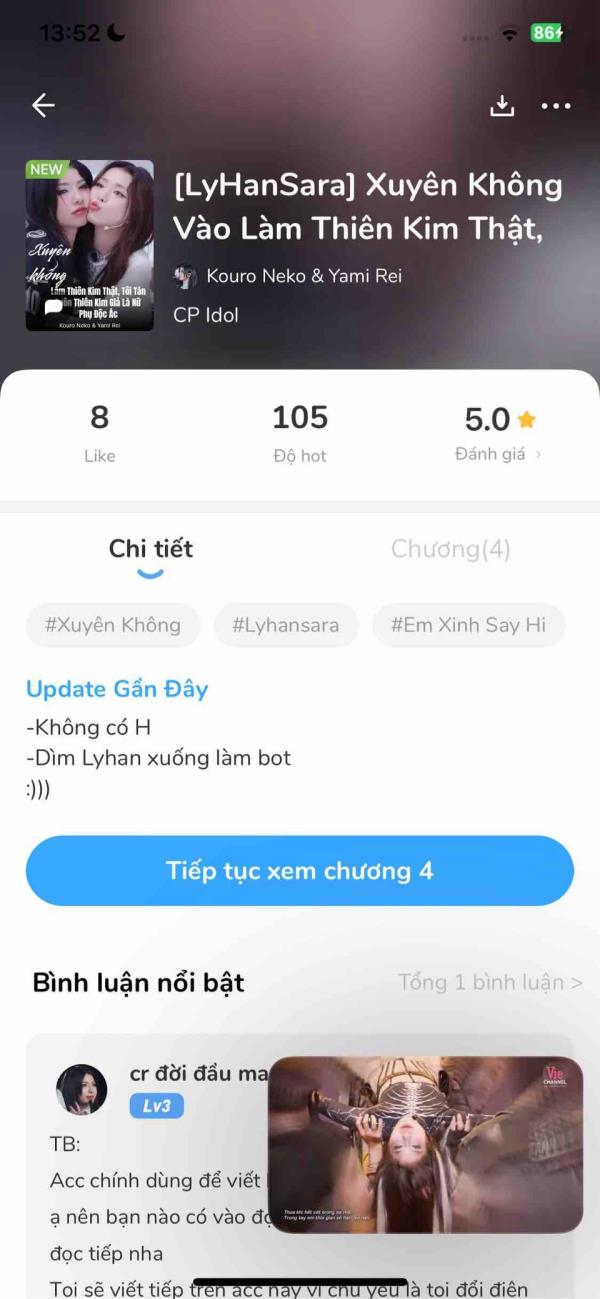The height and width of the screenshot is (1299, 600).
Task: Select the Chi tiết tab
Action: 150,549
